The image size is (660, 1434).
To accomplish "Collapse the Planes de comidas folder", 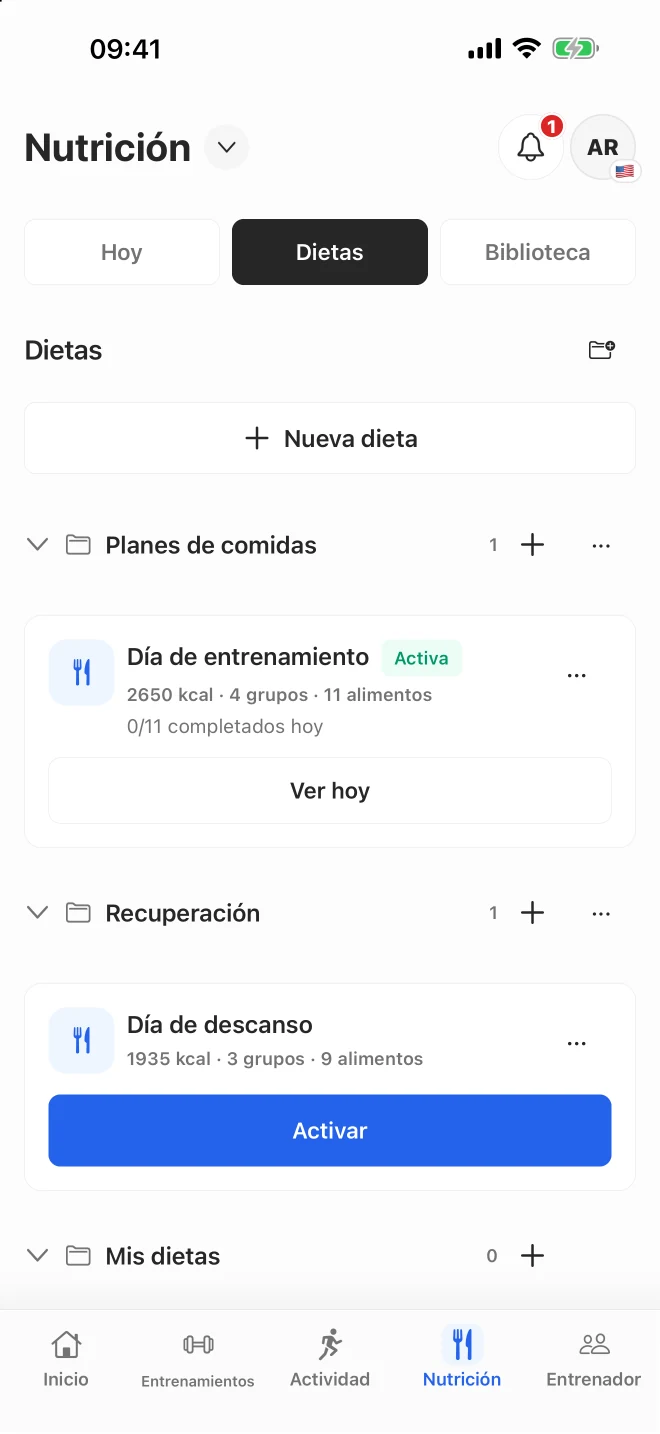I will tap(37, 545).
